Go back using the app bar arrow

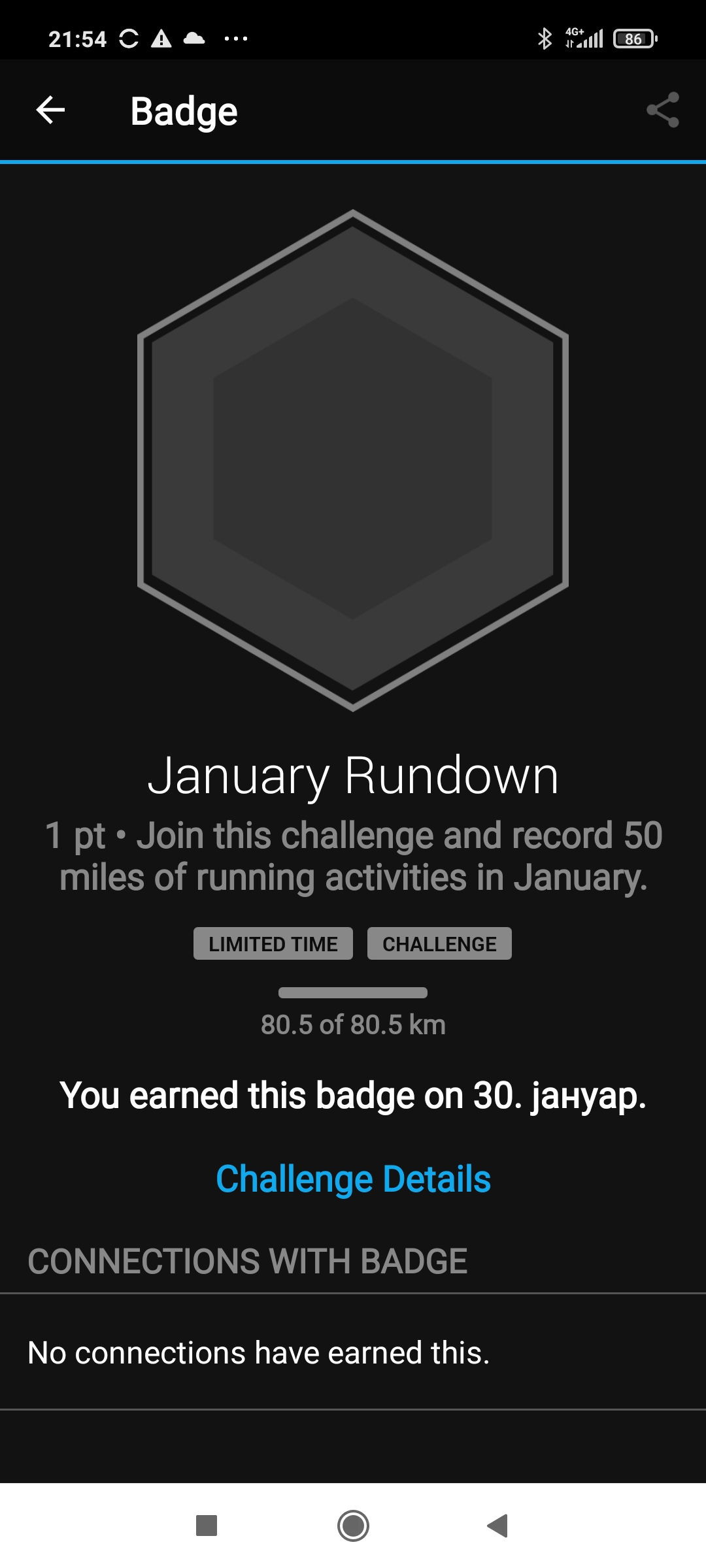(50, 110)
